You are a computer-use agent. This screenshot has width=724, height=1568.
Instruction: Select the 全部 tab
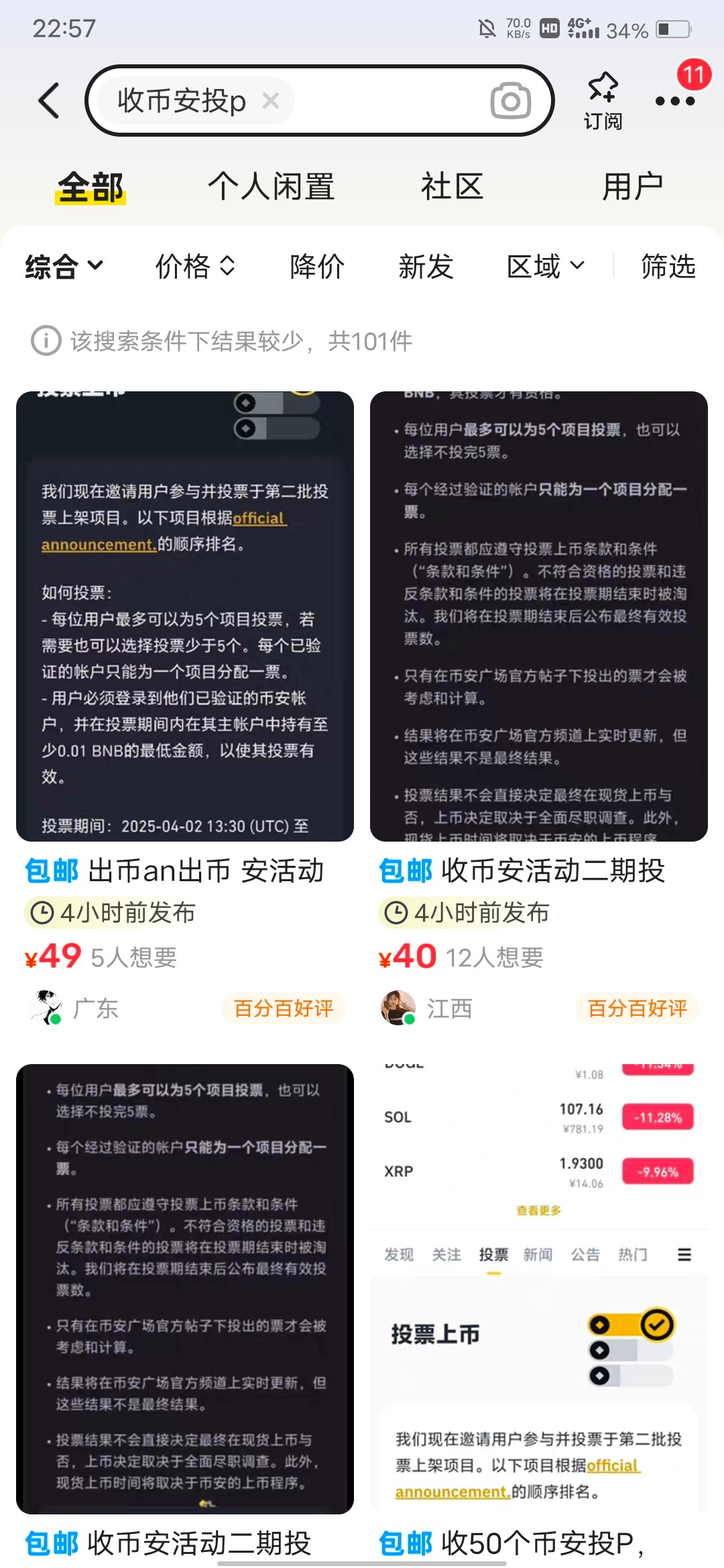pos(90,186)
